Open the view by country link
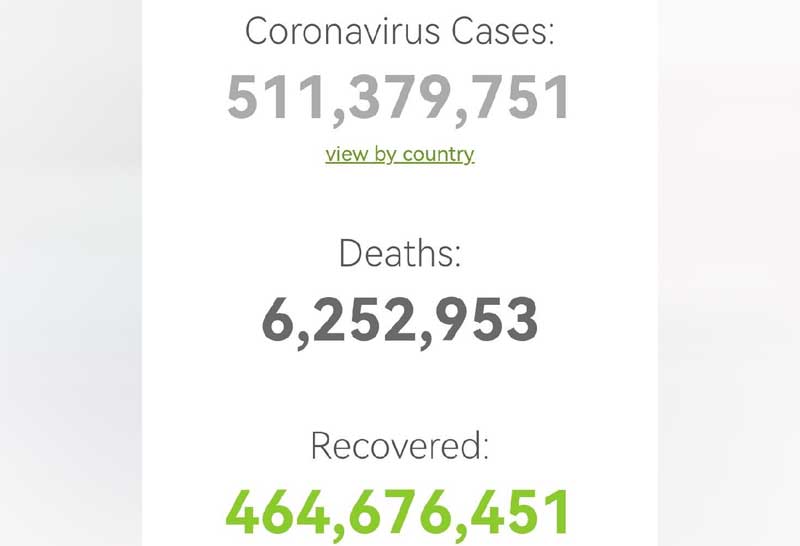 400,154
